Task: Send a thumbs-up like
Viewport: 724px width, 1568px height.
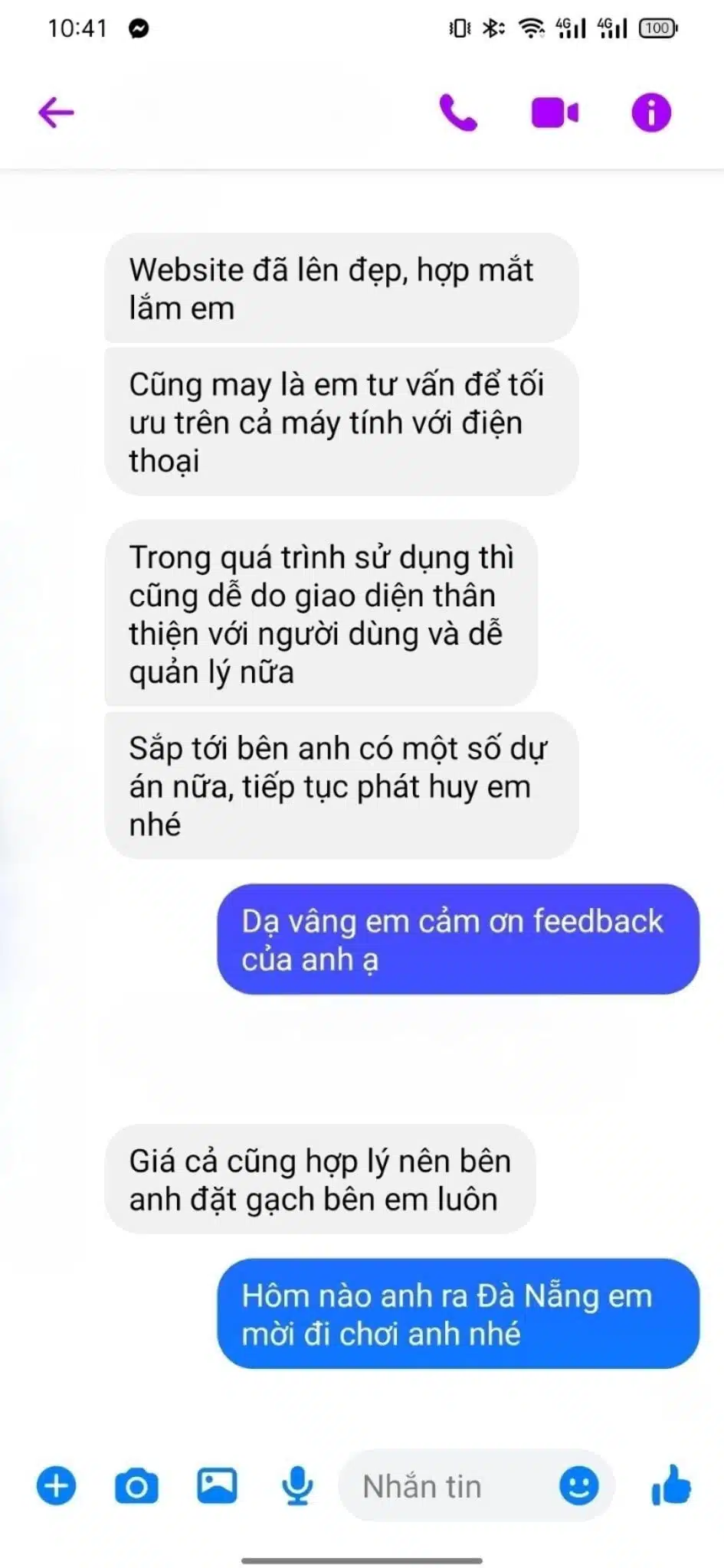Action: (x=671, y=1485)
